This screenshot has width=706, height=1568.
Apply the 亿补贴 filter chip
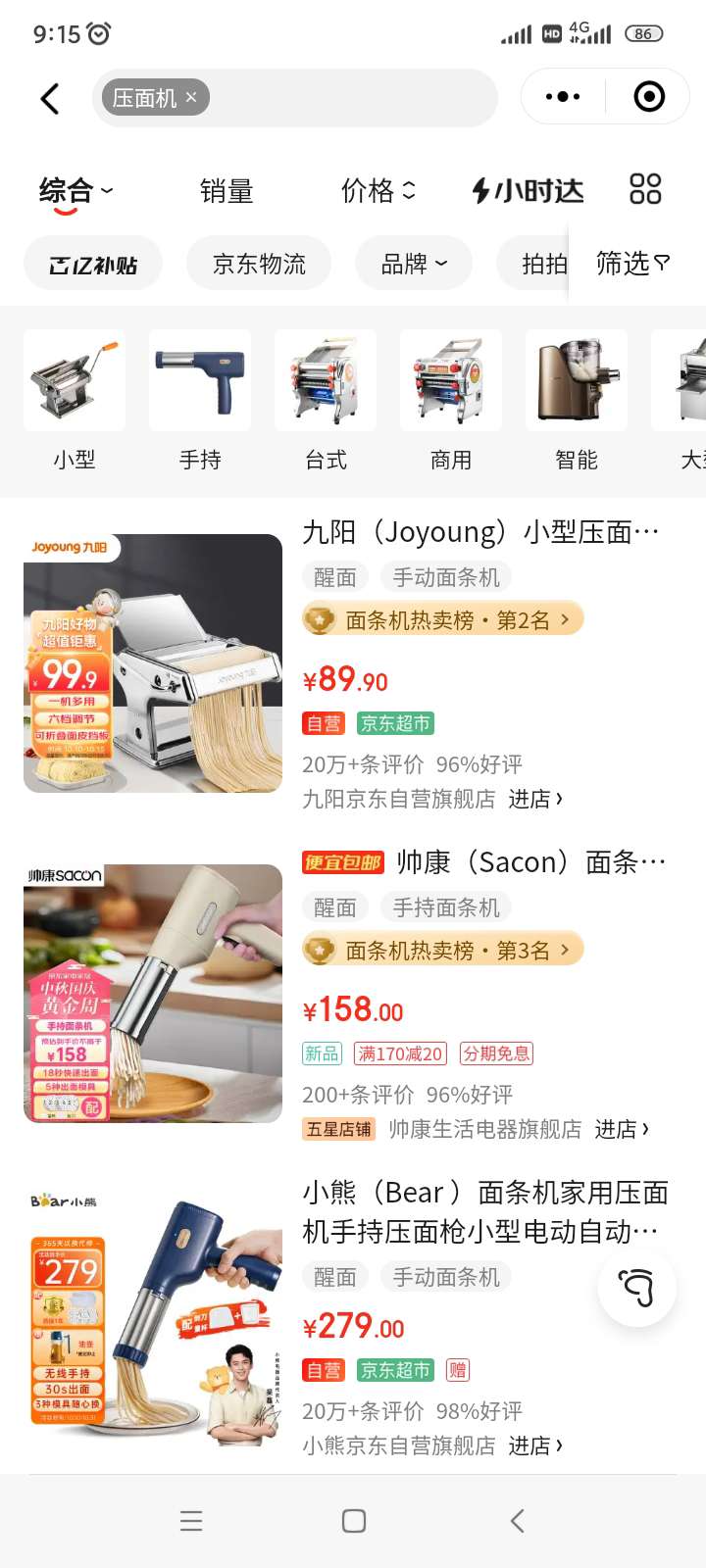tap(93, 264)
